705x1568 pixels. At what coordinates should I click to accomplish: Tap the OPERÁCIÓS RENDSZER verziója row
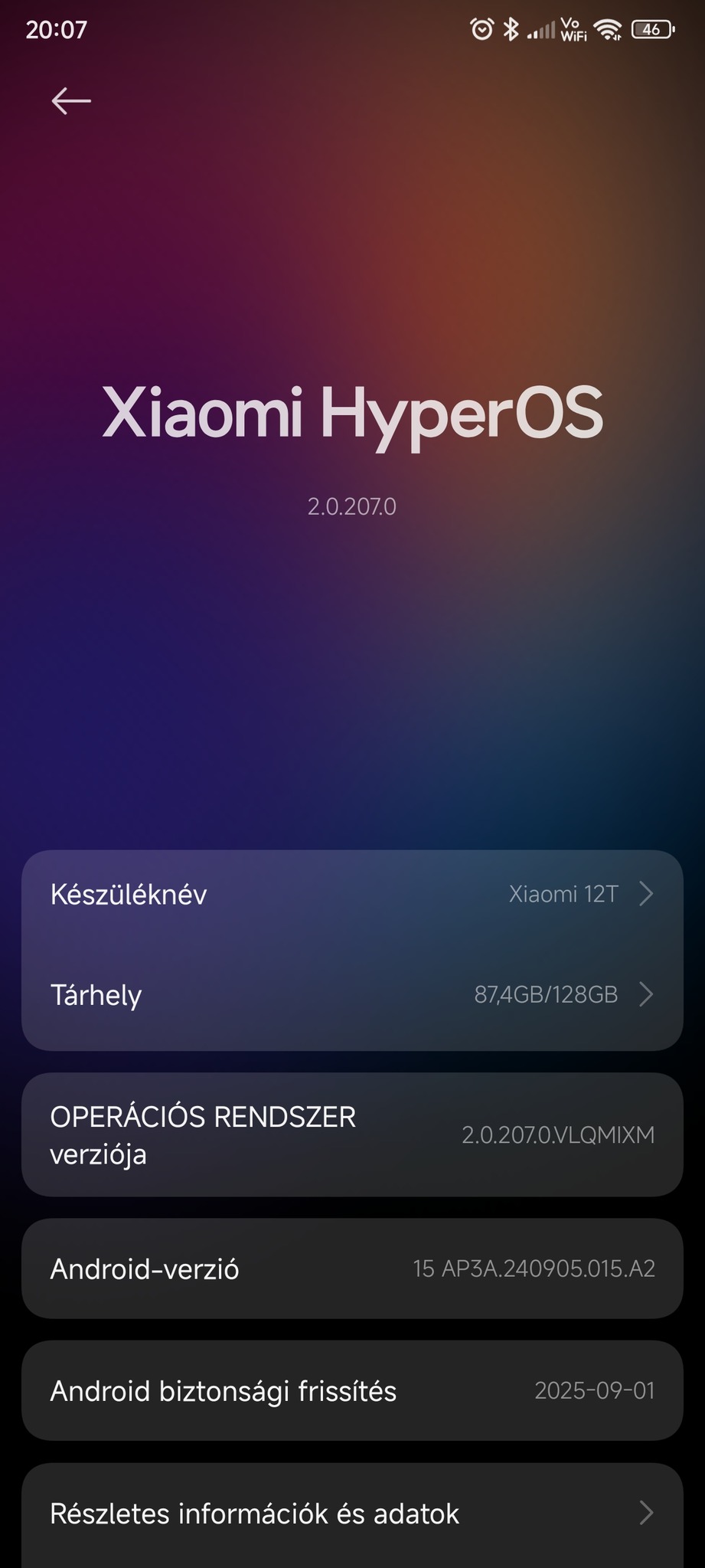click(352, 1134)
